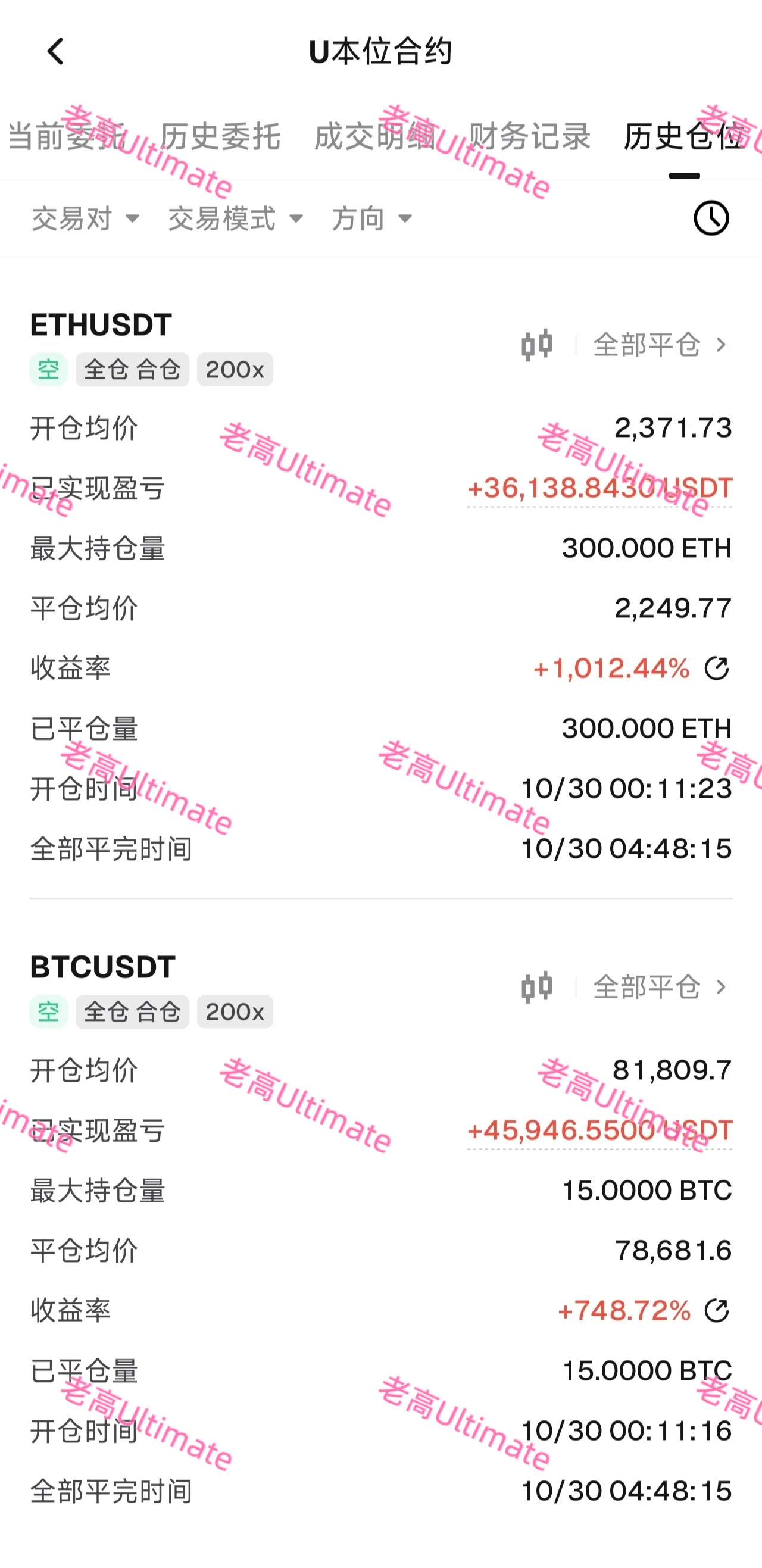Open 全部平仓 details for ETHUSDT
Screen dimensions: 762x1568
661,345
